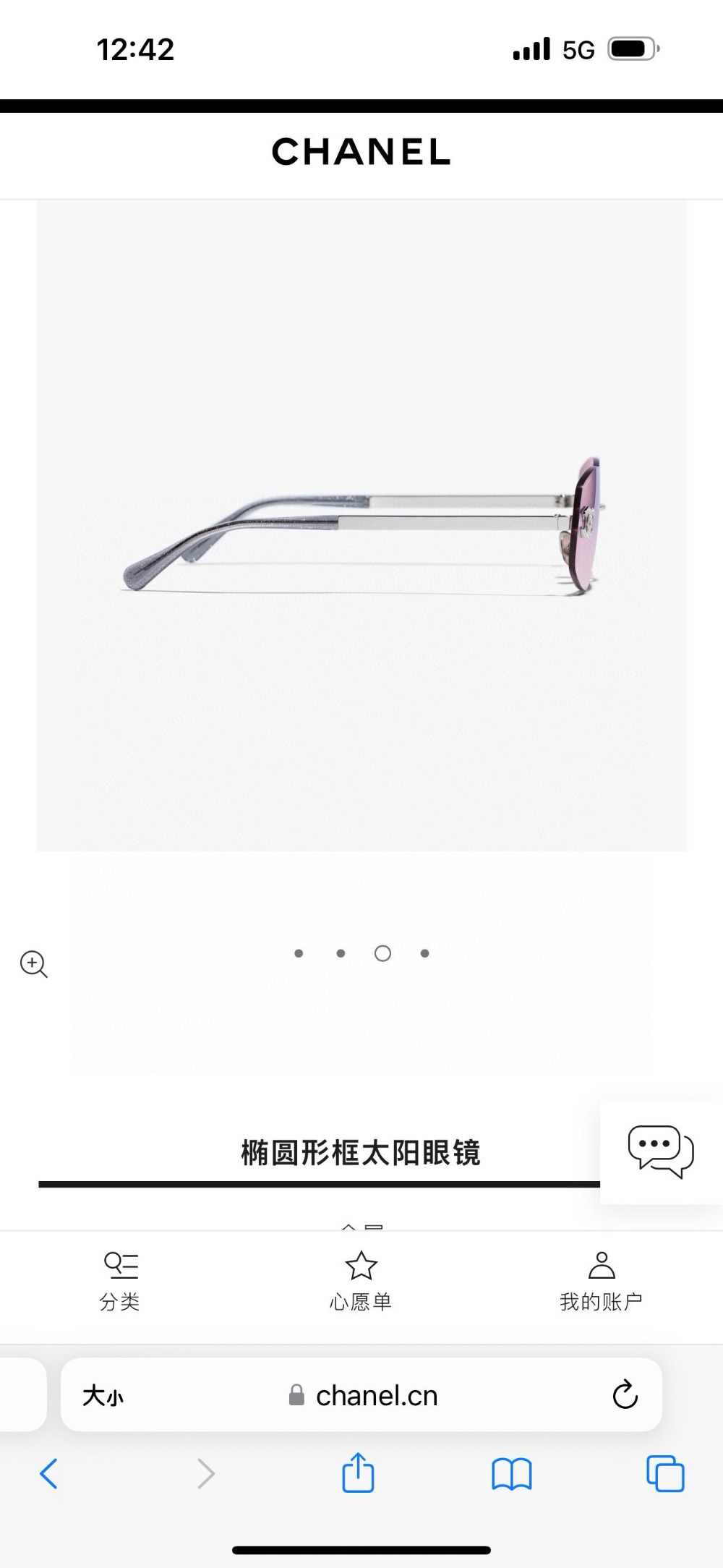
Task: Open the 大小 text size options
Action: tap(103, 1395)
